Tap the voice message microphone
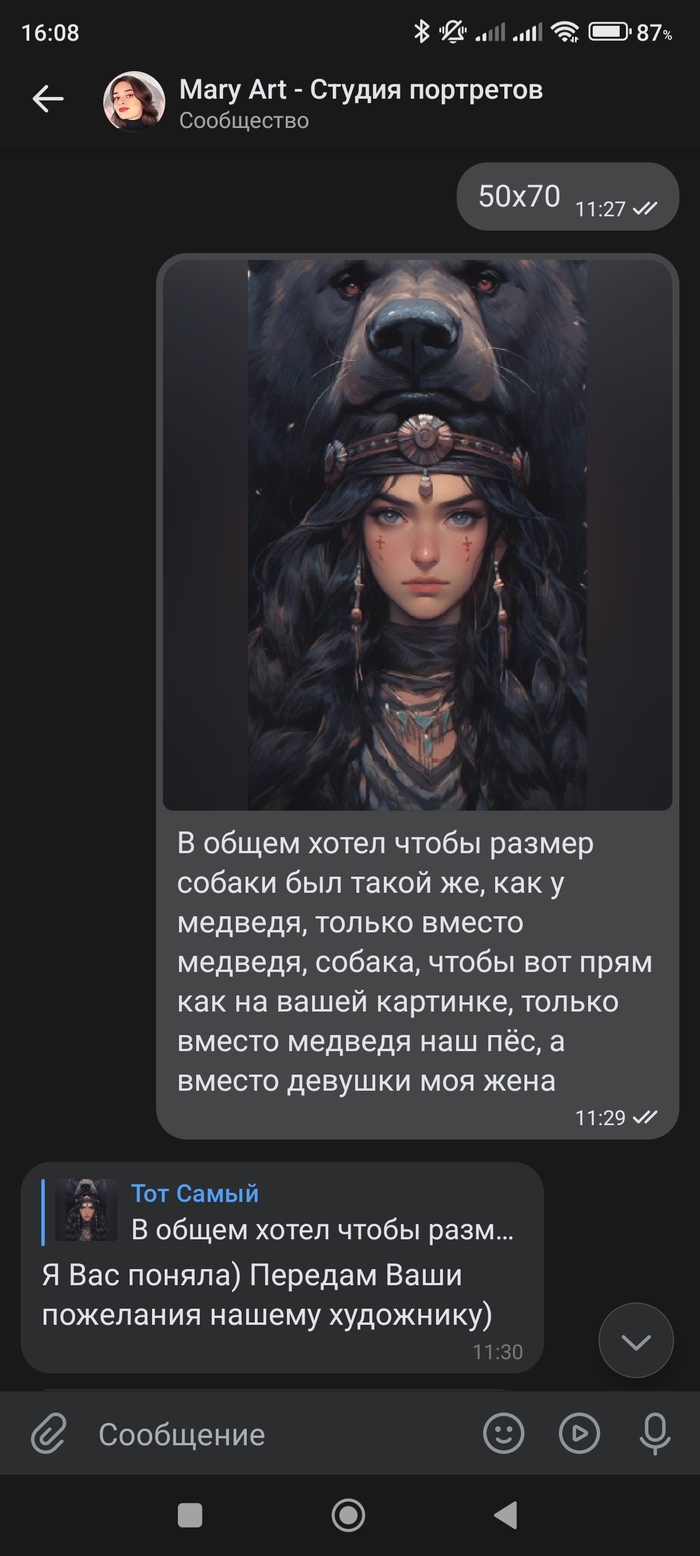The width and height of the screenshot is (700, 1556). click(x=655, y=1434)
